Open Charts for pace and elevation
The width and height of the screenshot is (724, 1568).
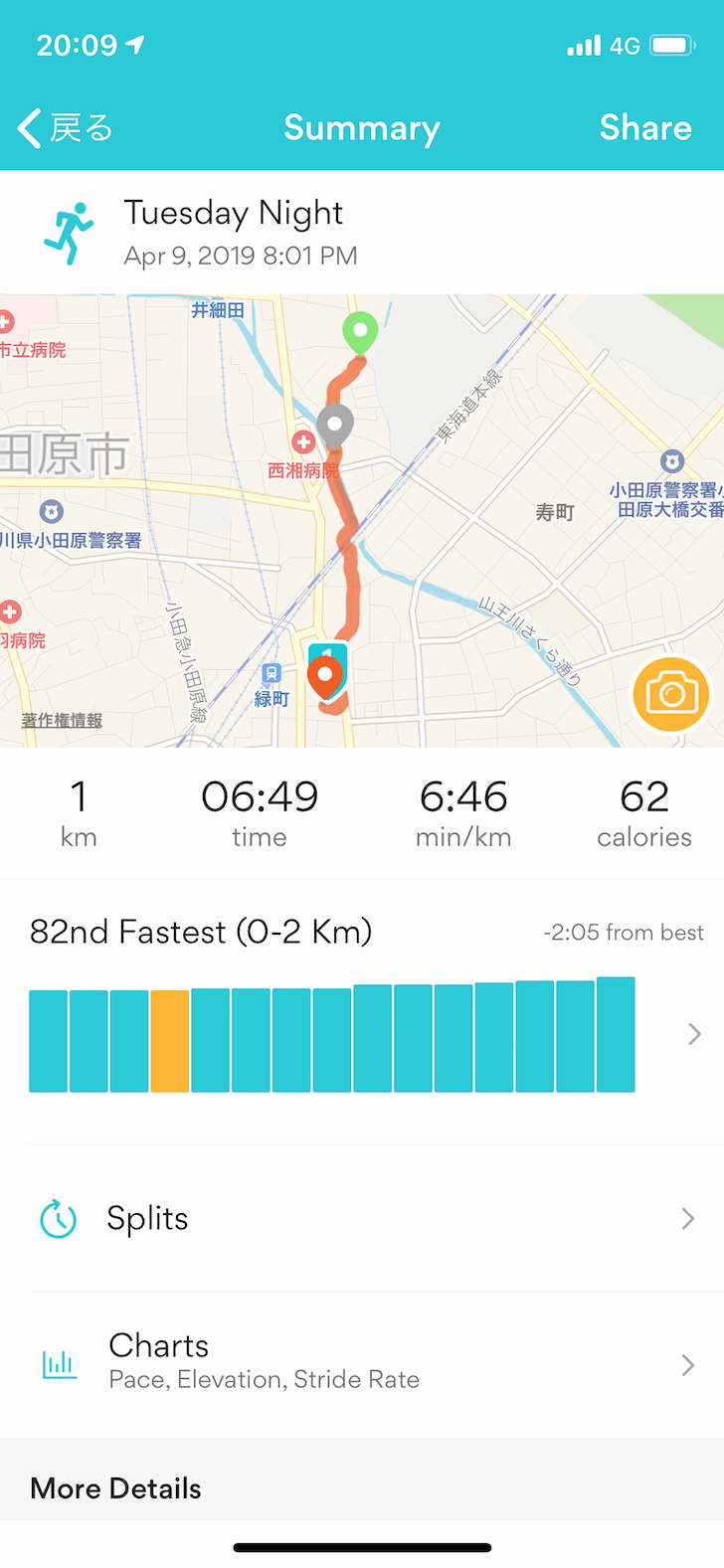362,1365
